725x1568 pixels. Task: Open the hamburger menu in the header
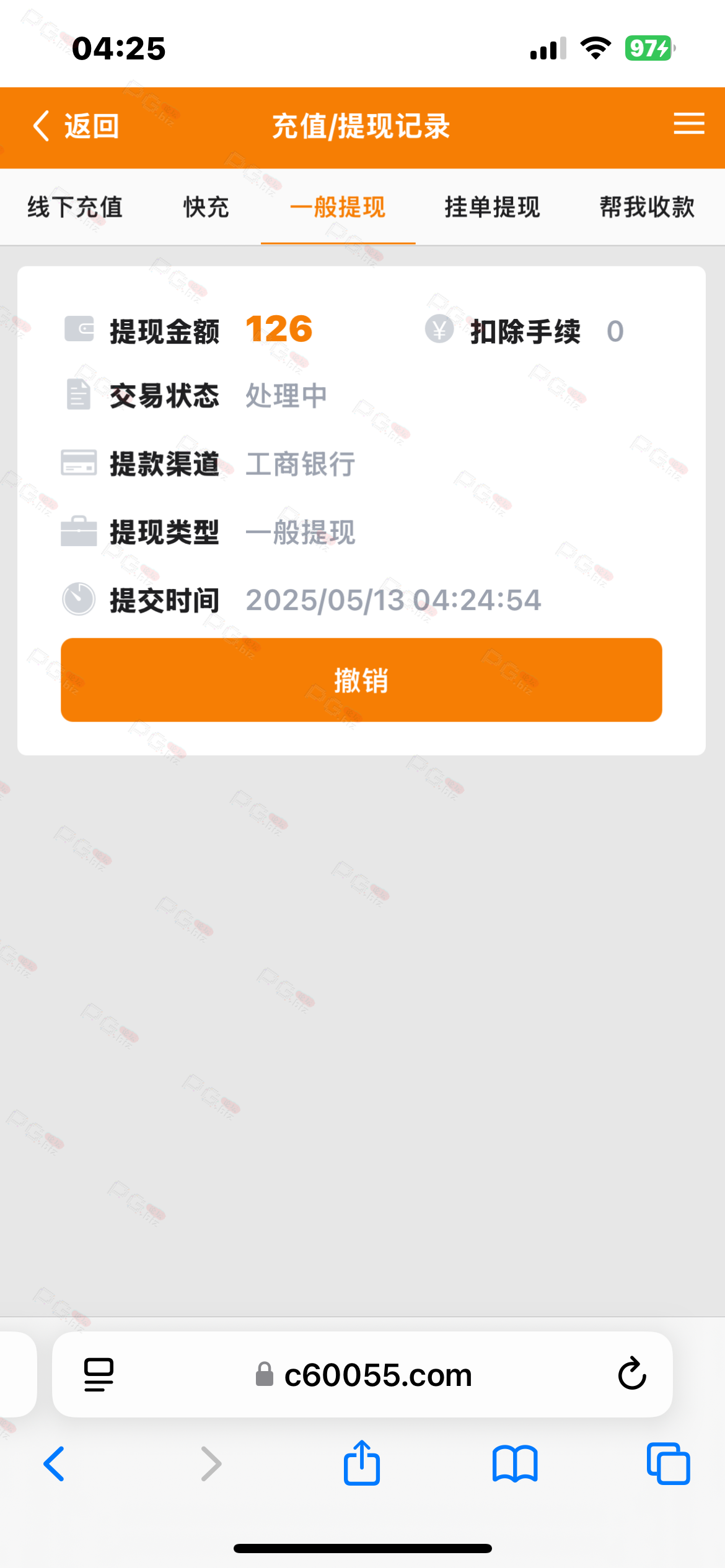(x=688, y=124)
